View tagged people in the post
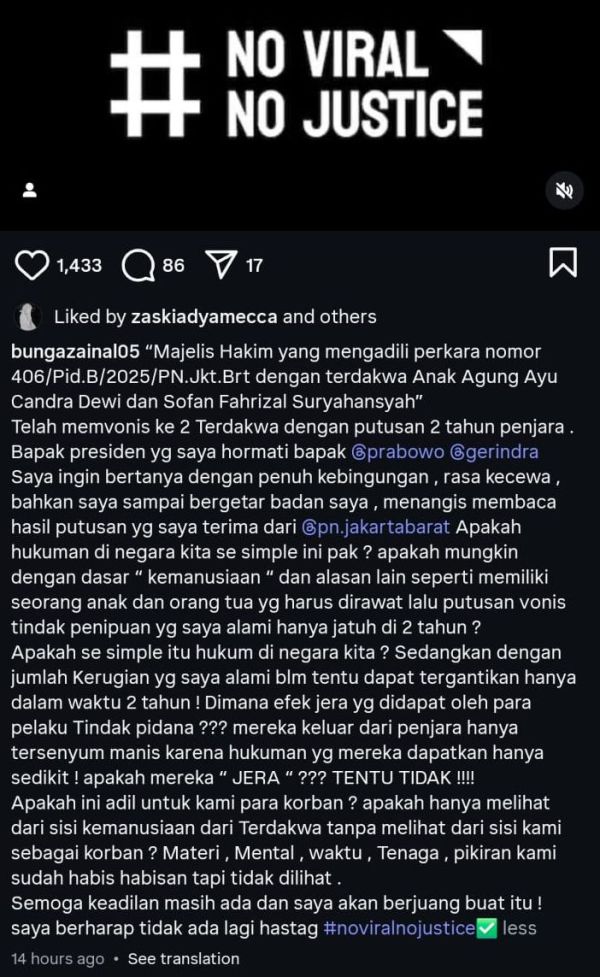This screenshot has height=977, width=600. [30, 190]
